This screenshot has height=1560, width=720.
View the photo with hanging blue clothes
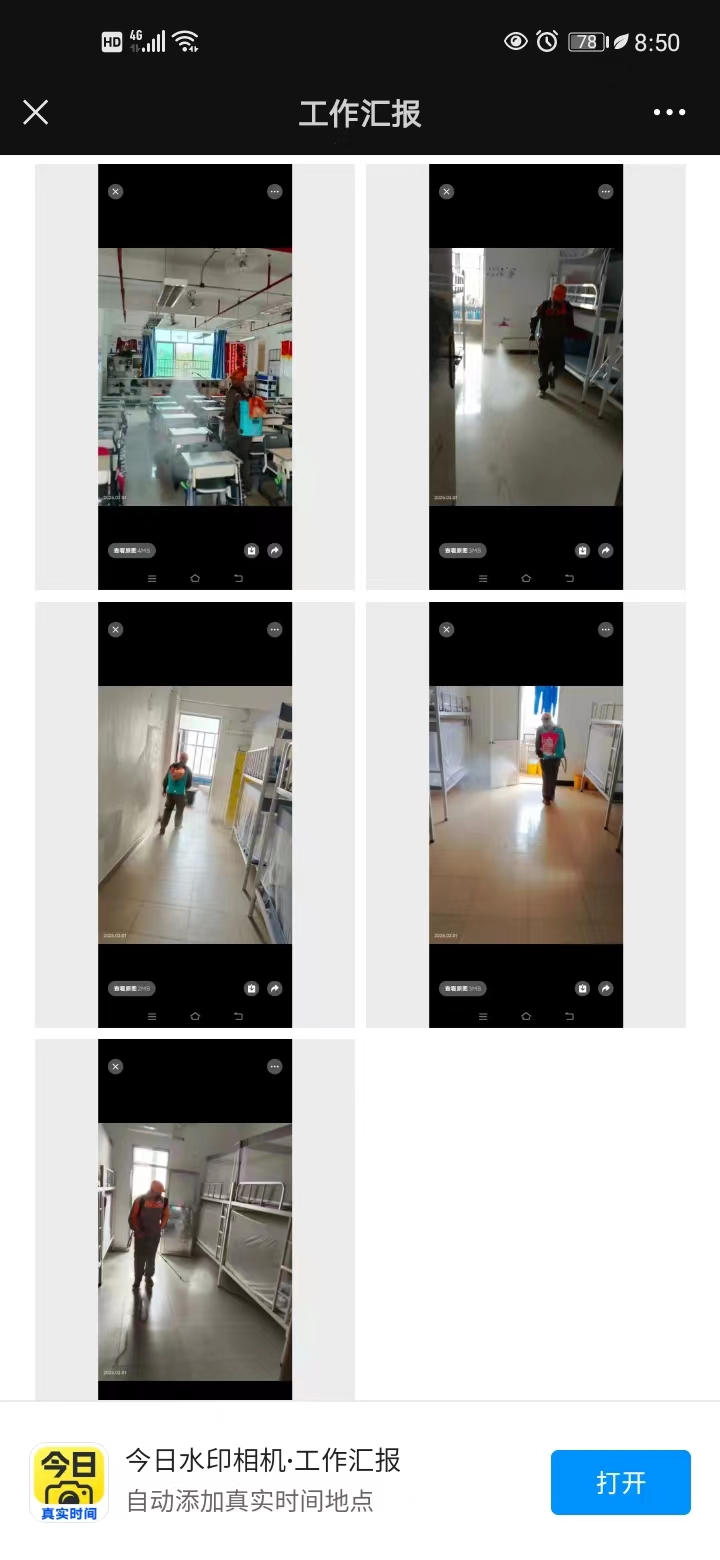coord(526,814)
